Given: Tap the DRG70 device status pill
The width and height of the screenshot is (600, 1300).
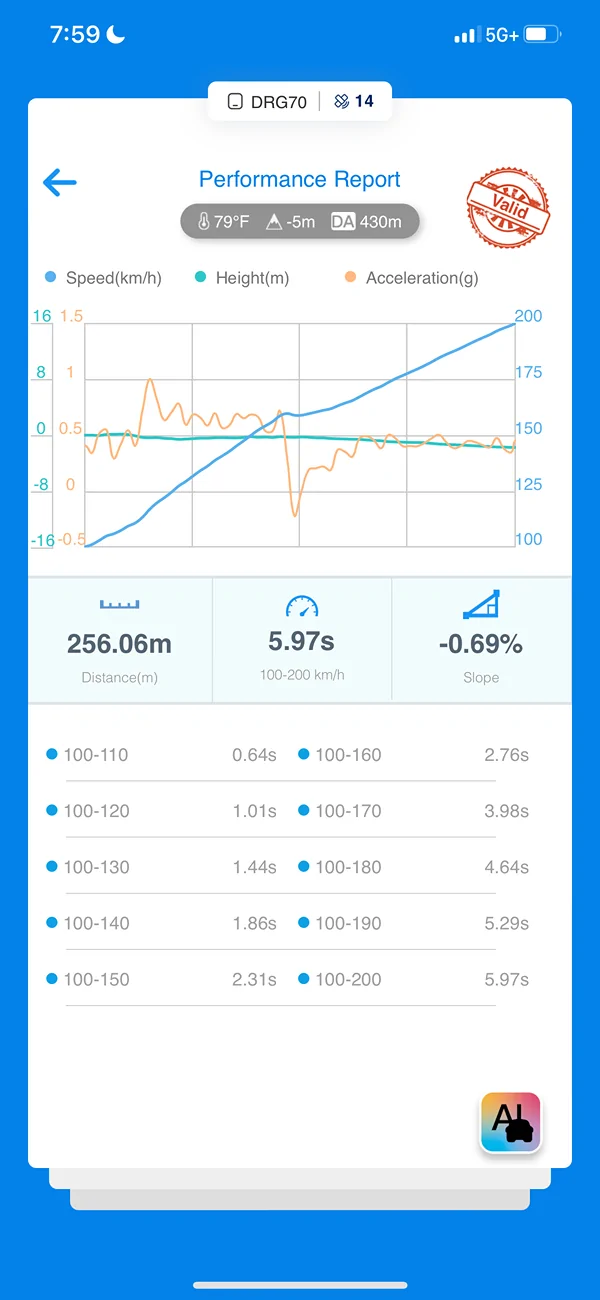Looking at the screenshot, I should [300, 101].
